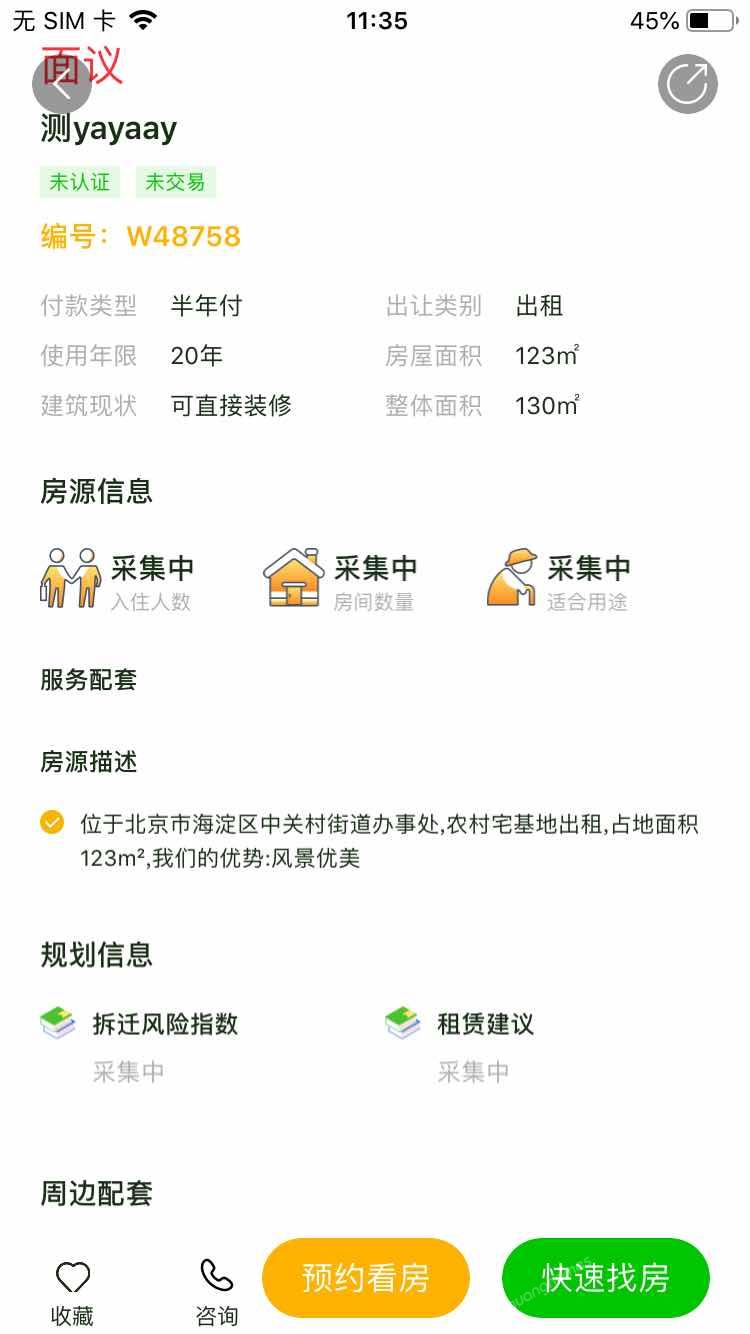This screenshot has height=1334, width=750.
Task: Call for consultation via 咨询
Action: 217,1293
